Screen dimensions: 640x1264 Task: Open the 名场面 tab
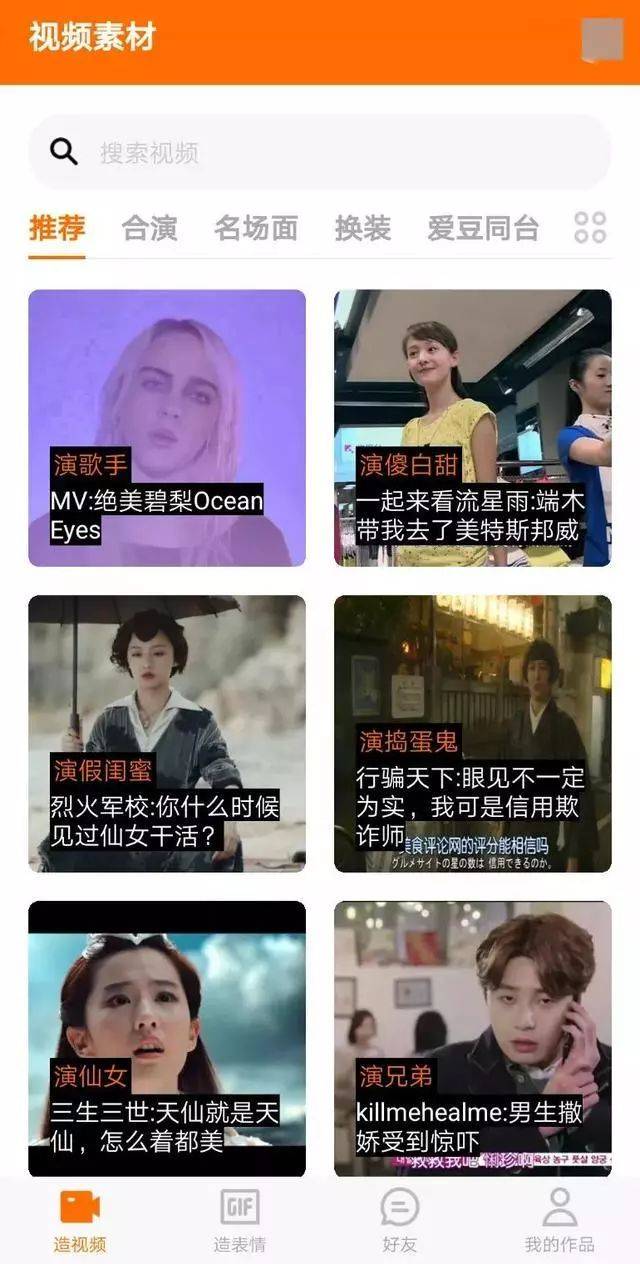click(255, 229)
